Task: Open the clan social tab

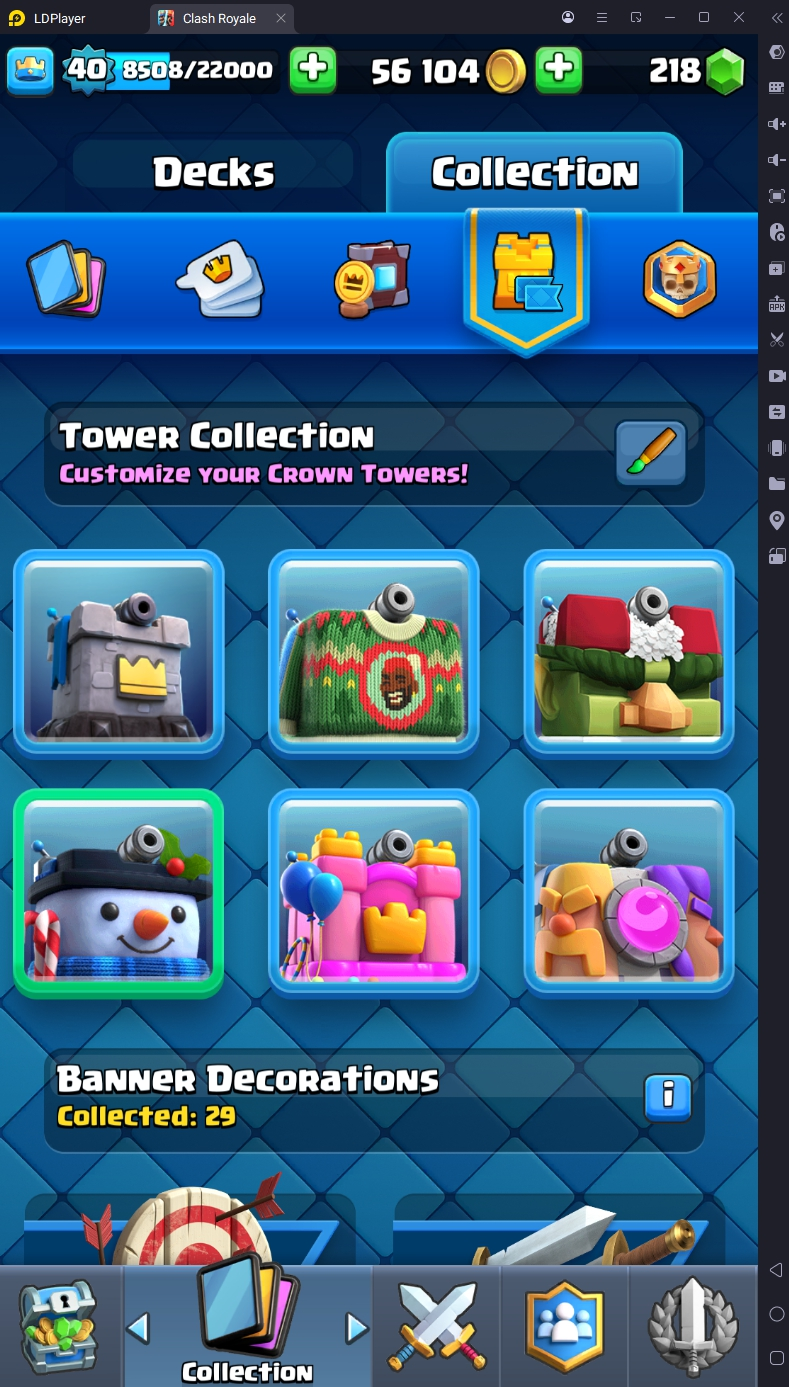Action: click(x=564, y=1326)
